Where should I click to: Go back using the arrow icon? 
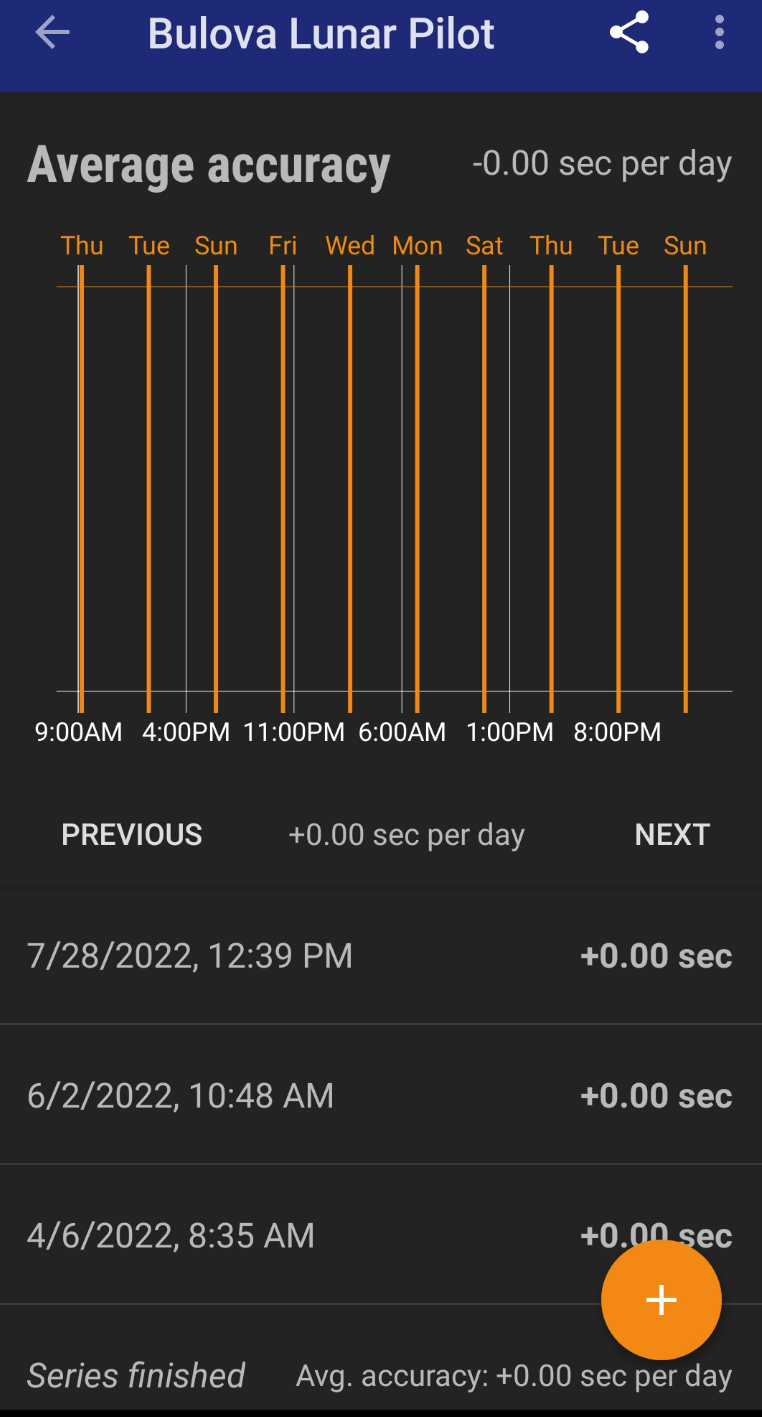point(52,33)
